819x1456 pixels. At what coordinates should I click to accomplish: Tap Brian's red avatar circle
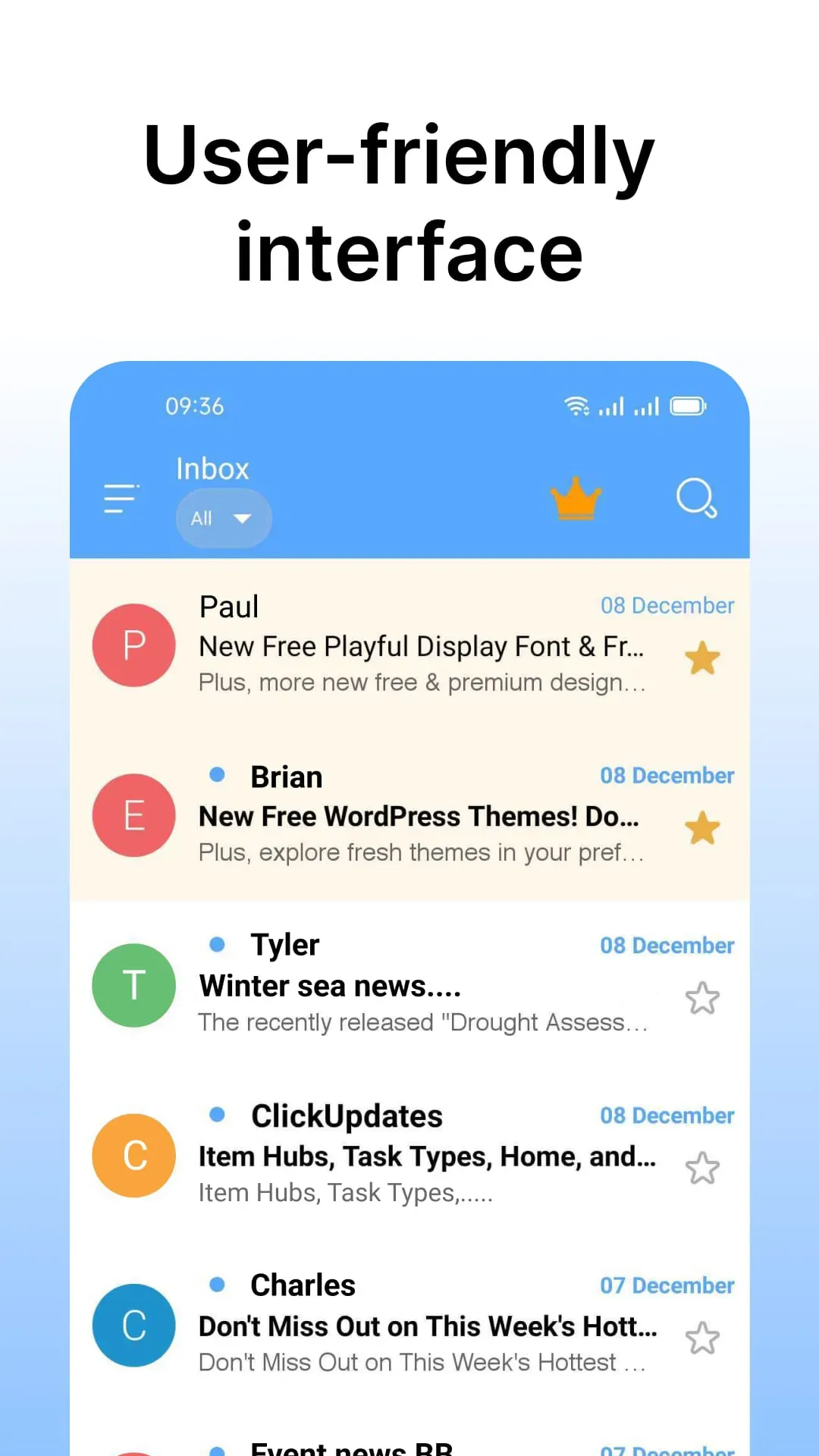133,814
